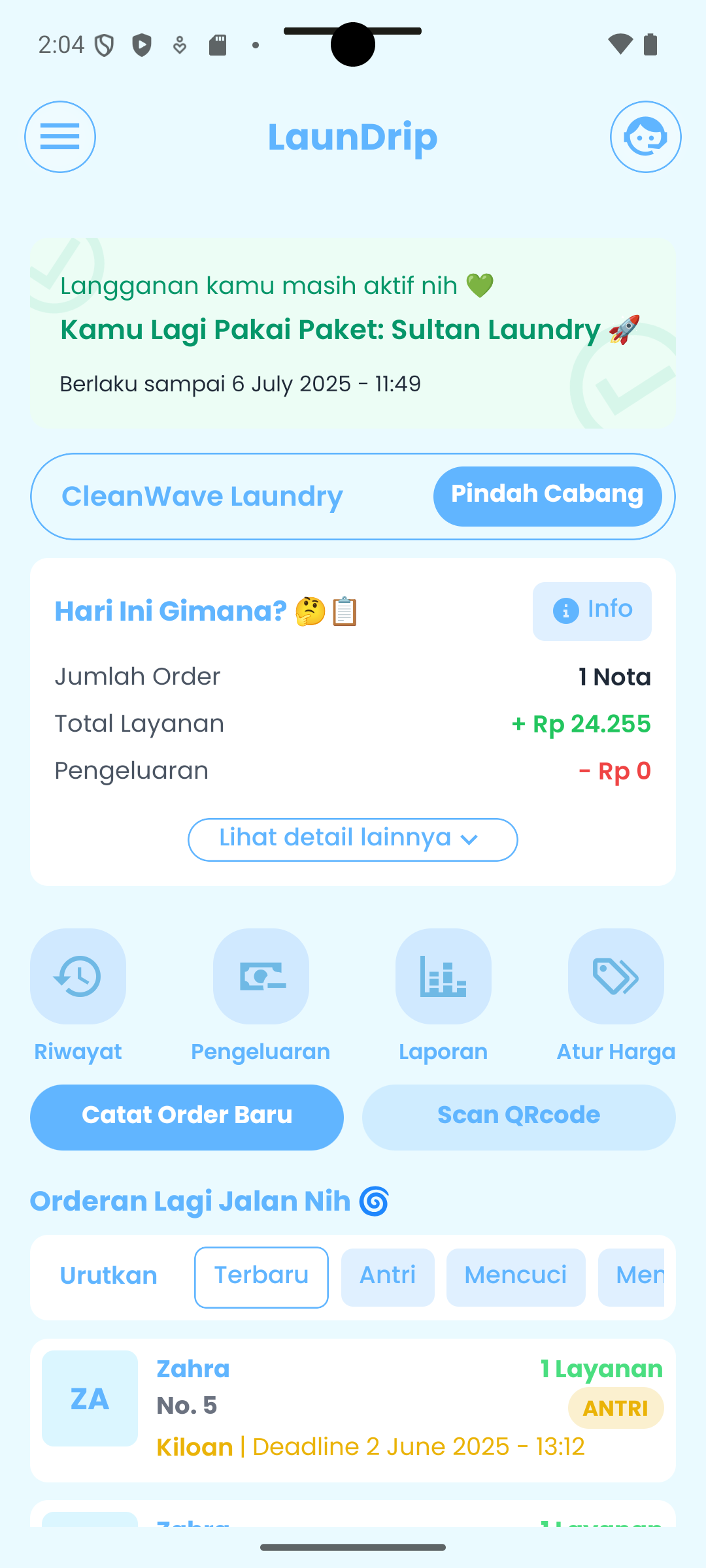Open the customer support avatar icon
The image size is (706, 1568).
pos(646,137)
